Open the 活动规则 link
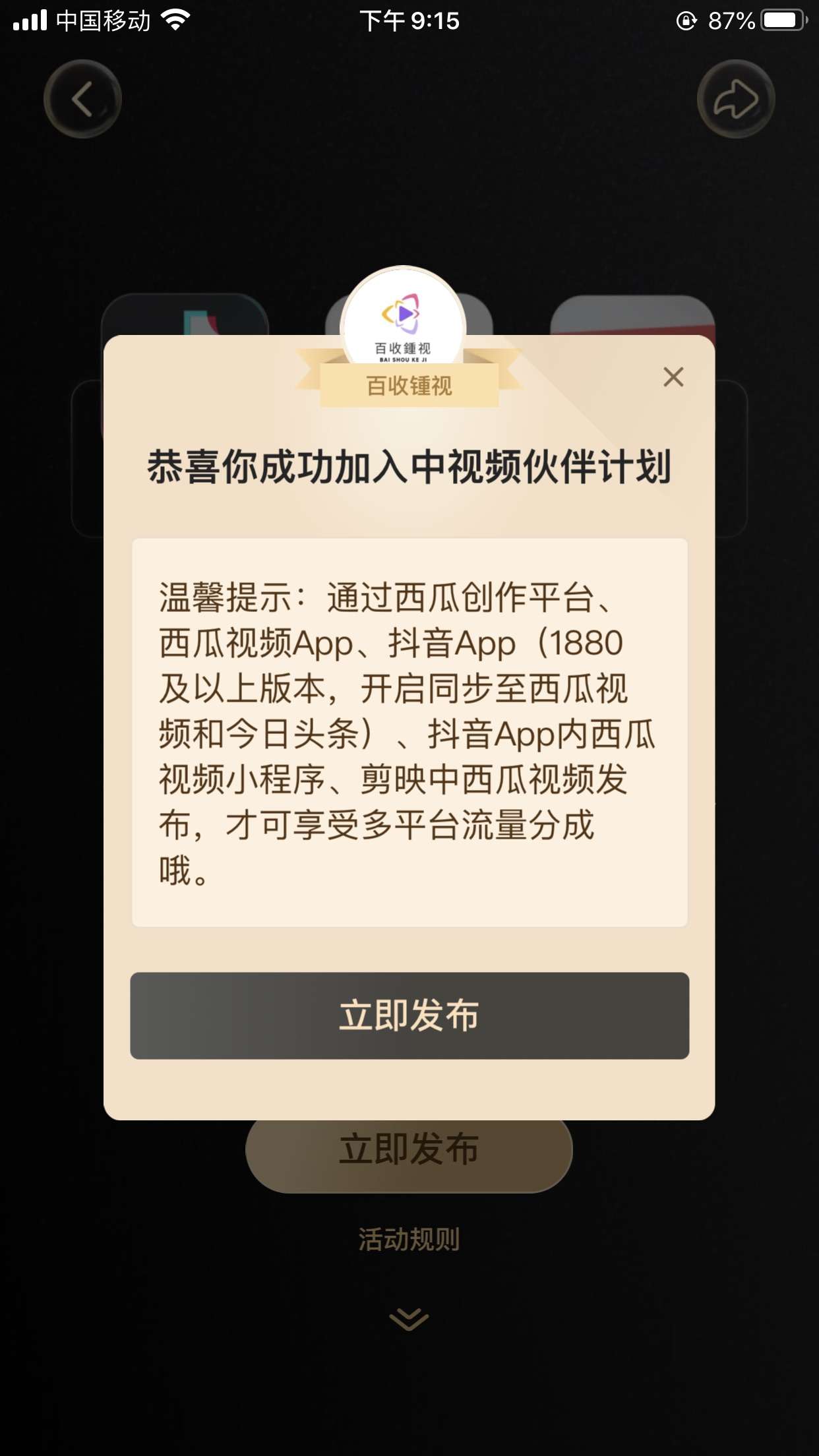 coord(409,1240)
